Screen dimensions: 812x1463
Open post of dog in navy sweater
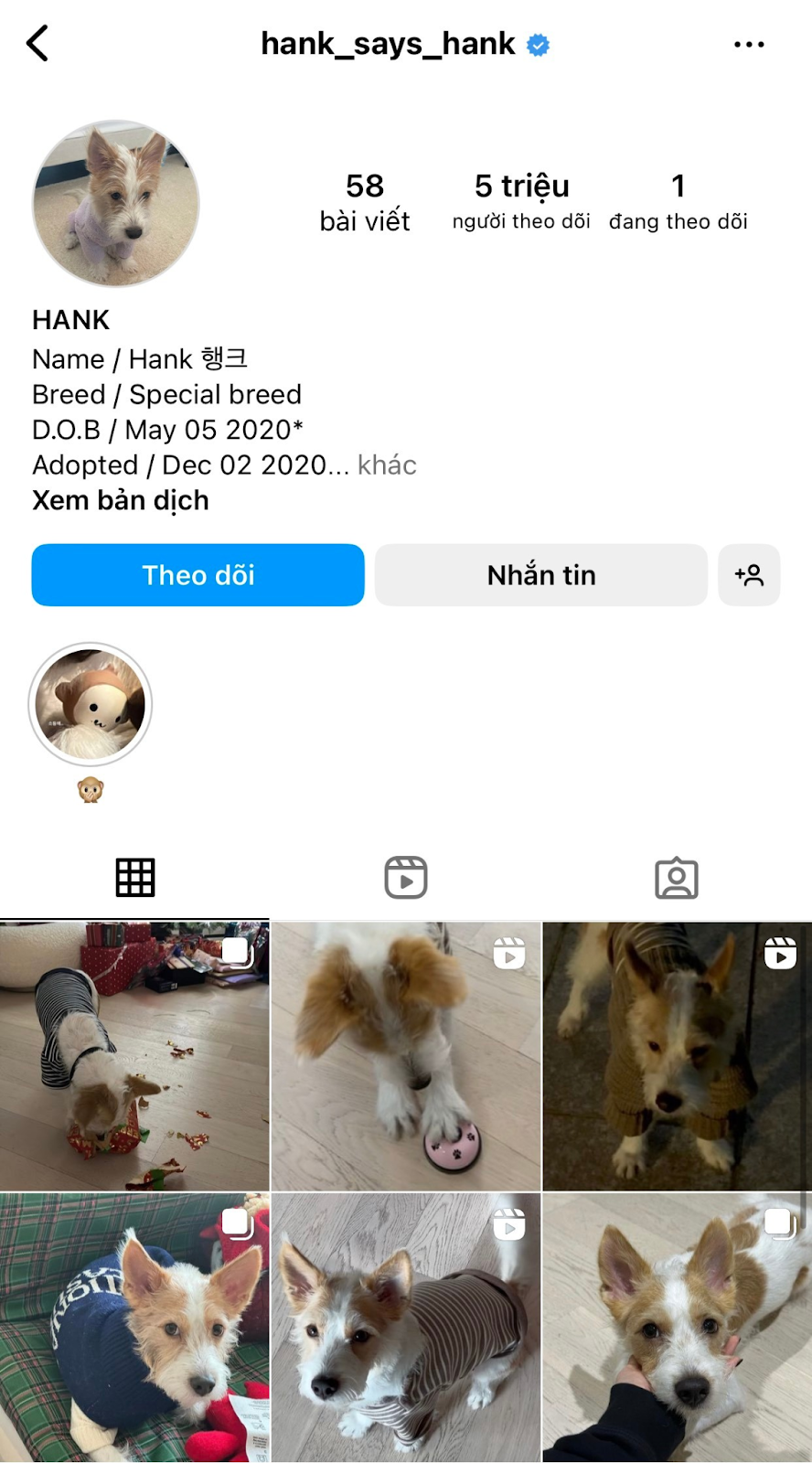[x=134, y=1328]
